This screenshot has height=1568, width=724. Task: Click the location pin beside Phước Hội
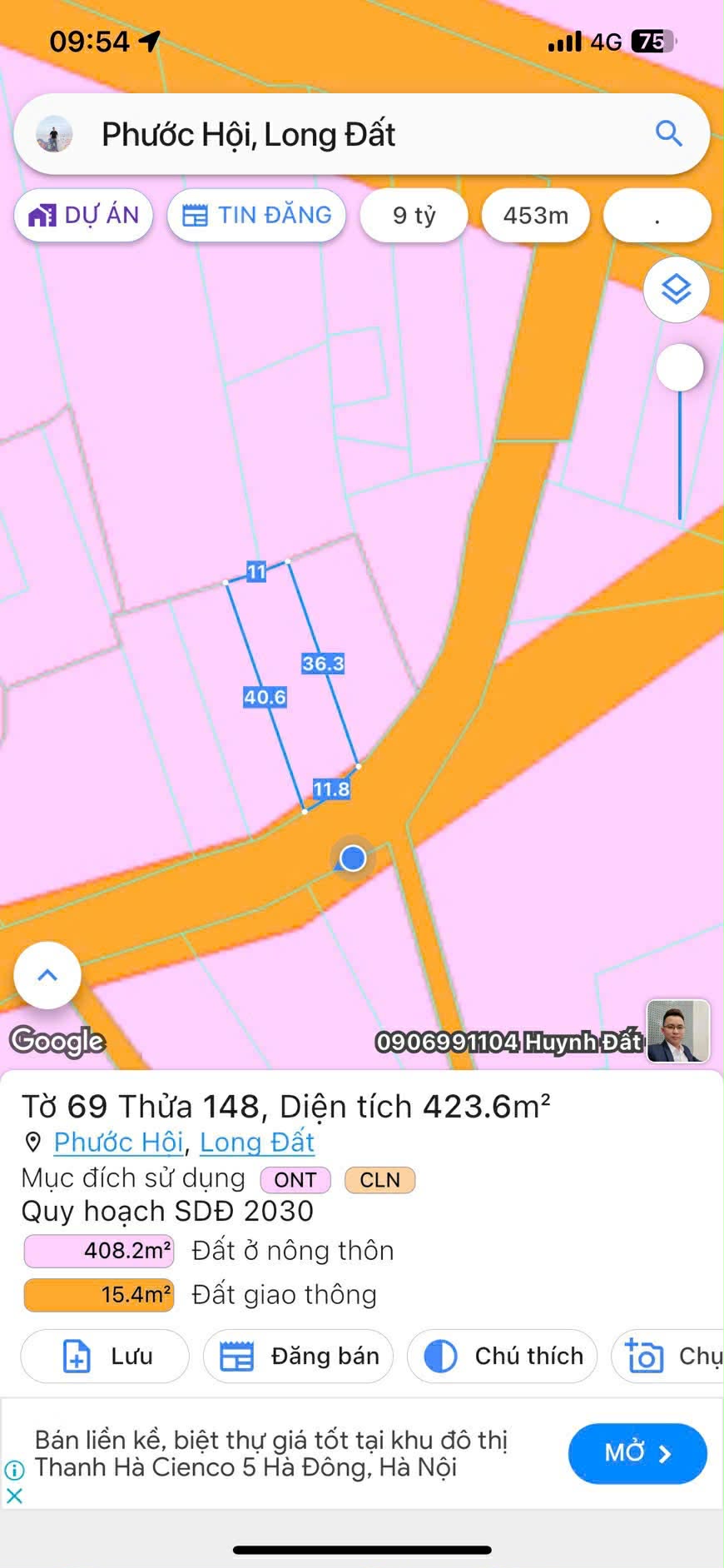32,1142
